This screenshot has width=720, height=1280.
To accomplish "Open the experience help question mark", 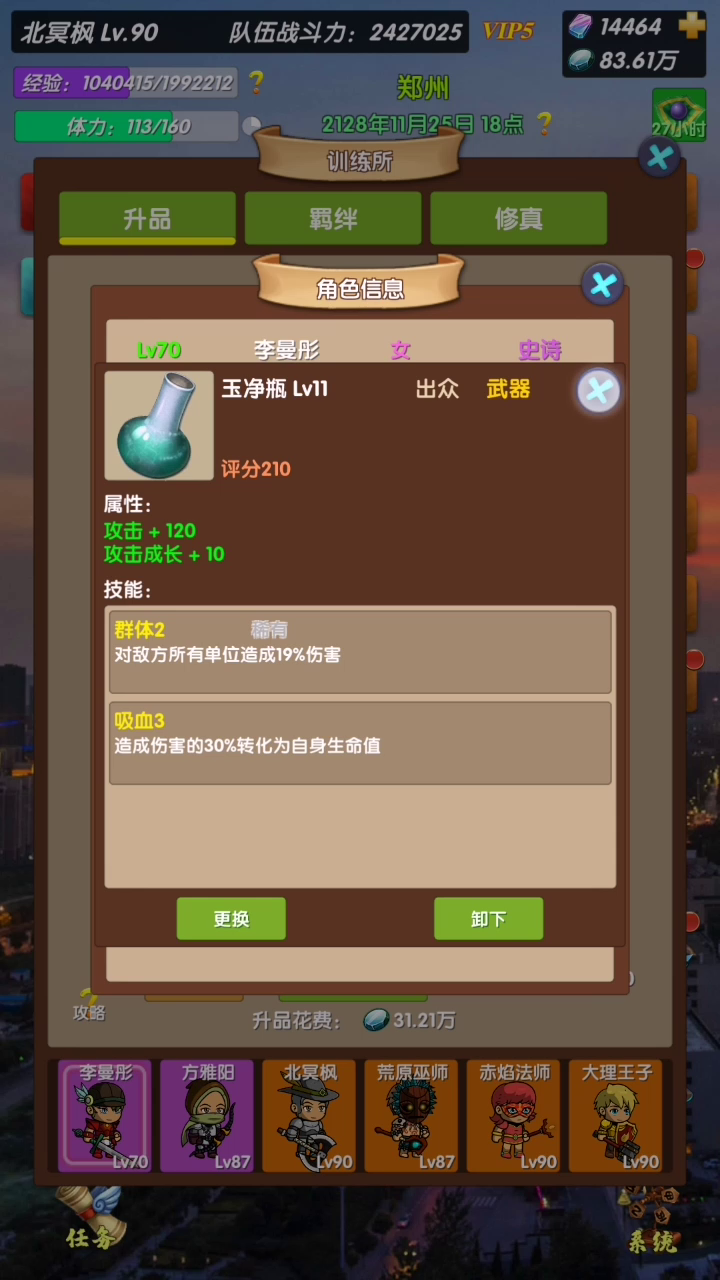I will [x=257, y=81].
